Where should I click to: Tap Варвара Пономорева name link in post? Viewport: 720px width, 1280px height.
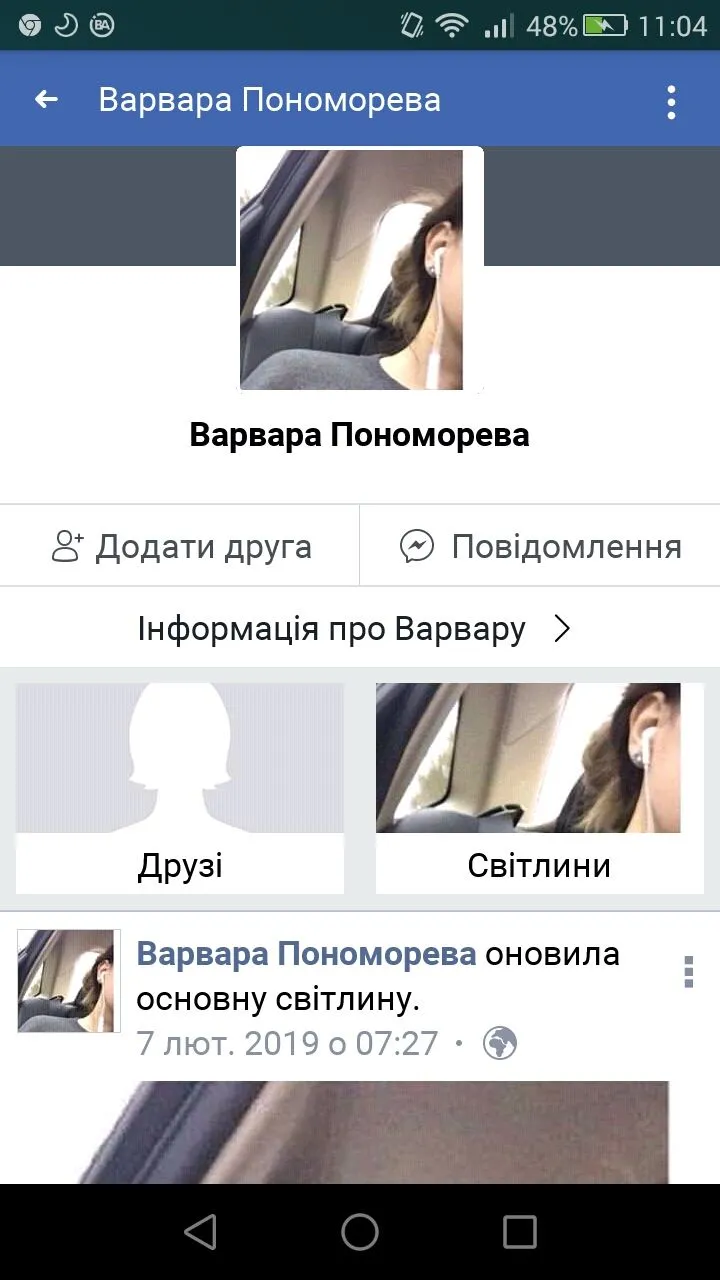click(306, 954)
